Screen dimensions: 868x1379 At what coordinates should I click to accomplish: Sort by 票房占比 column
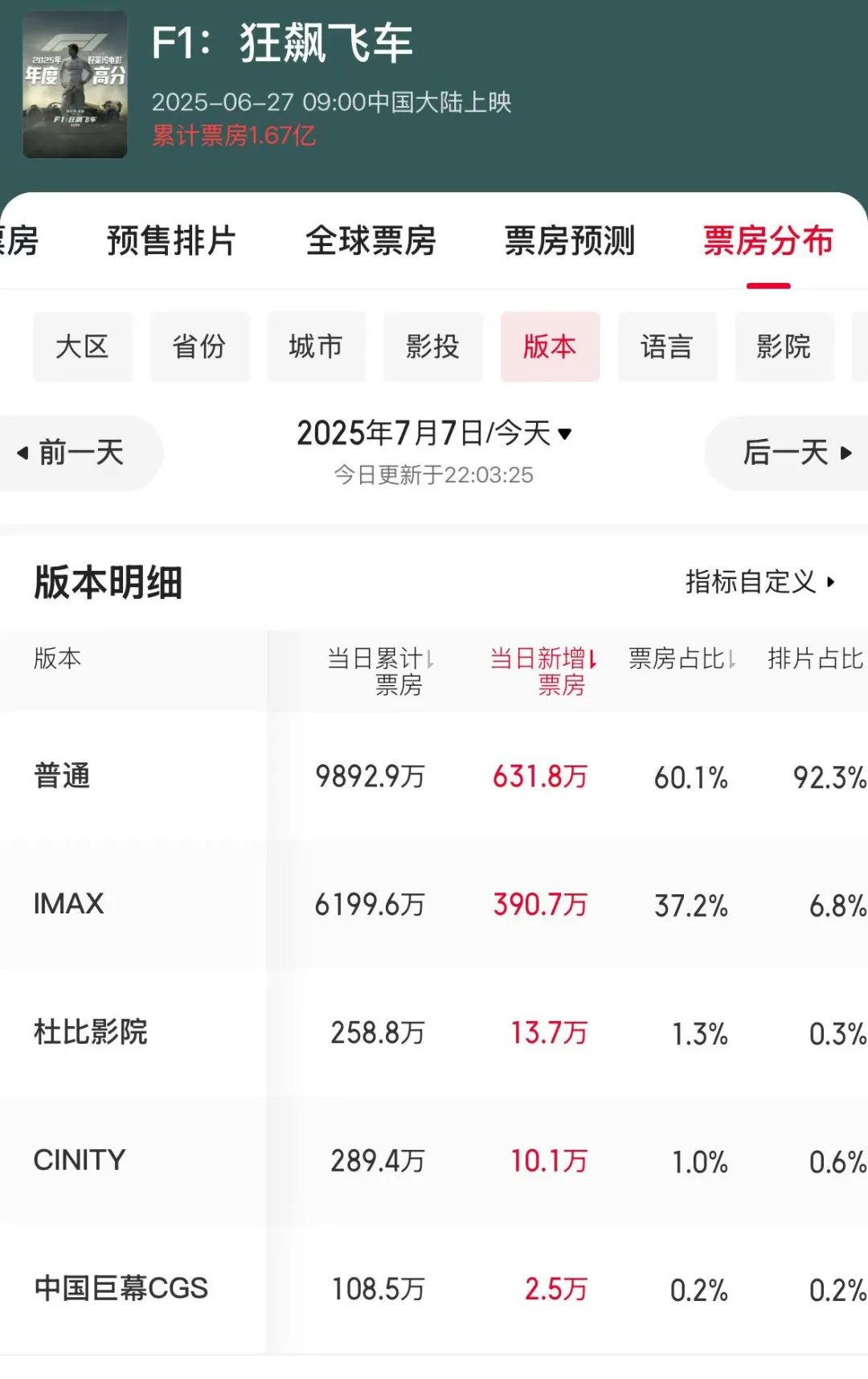(682, 659)
